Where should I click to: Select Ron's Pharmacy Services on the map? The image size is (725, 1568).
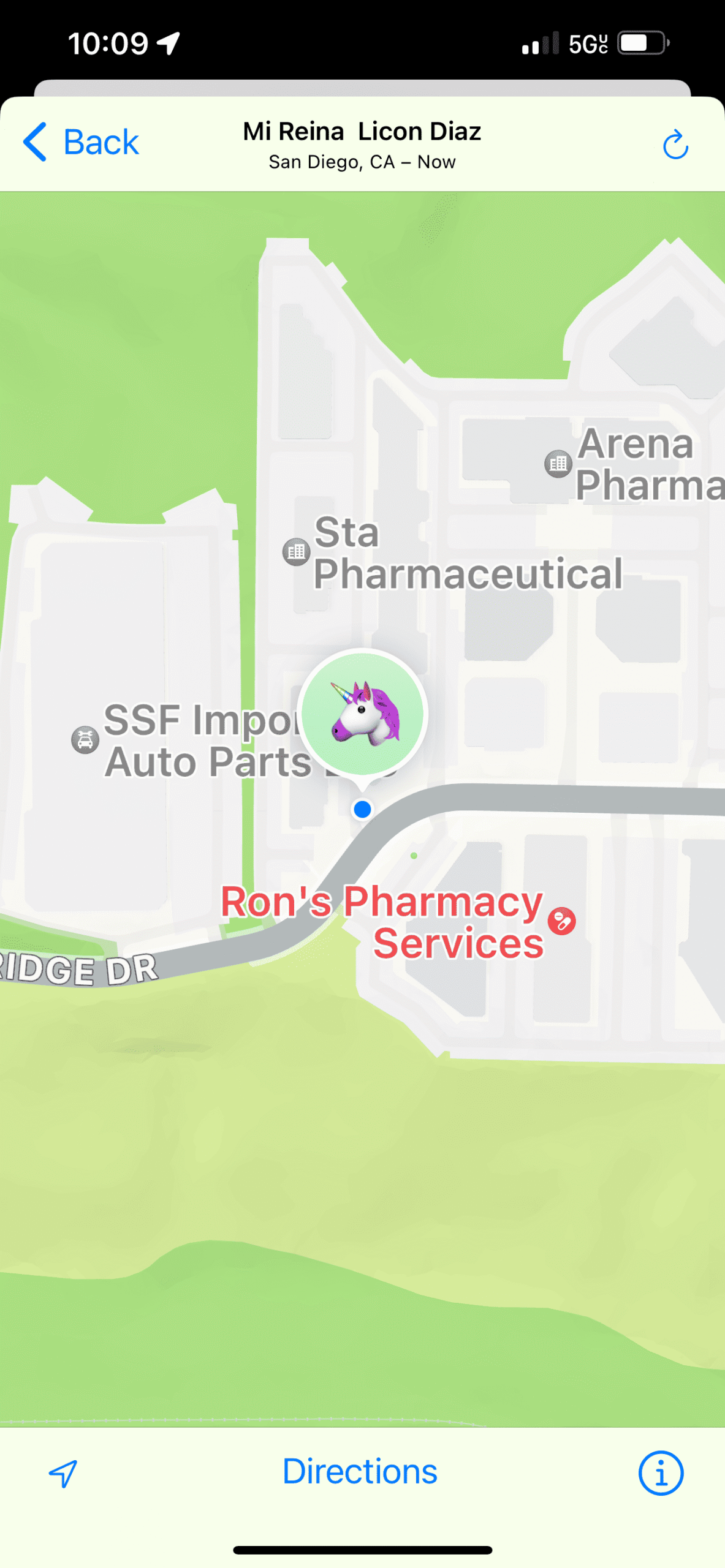(561, 921)
